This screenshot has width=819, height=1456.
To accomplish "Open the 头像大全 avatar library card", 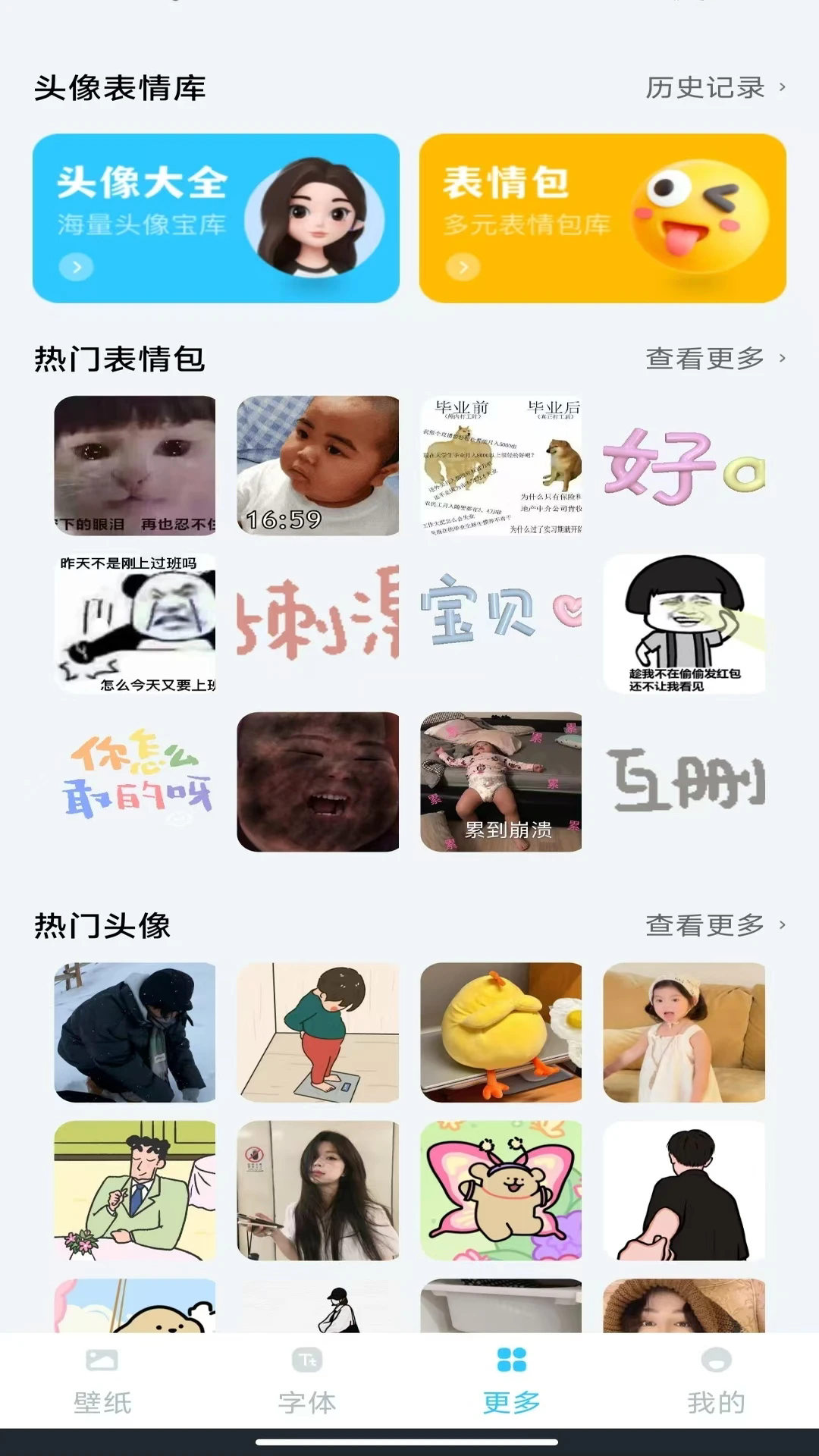I will coord(216,218).
